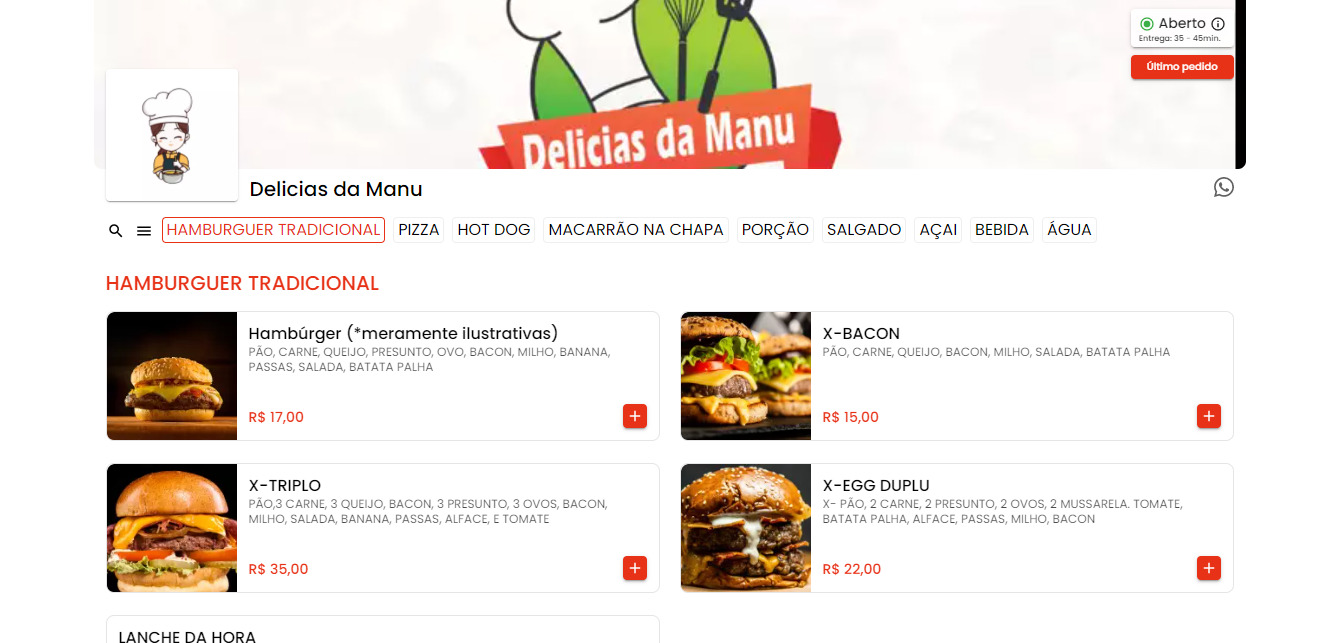Open the BEBIDA category
Image resolution: width=1329 pixels, height=643 pixels.
1001,230
